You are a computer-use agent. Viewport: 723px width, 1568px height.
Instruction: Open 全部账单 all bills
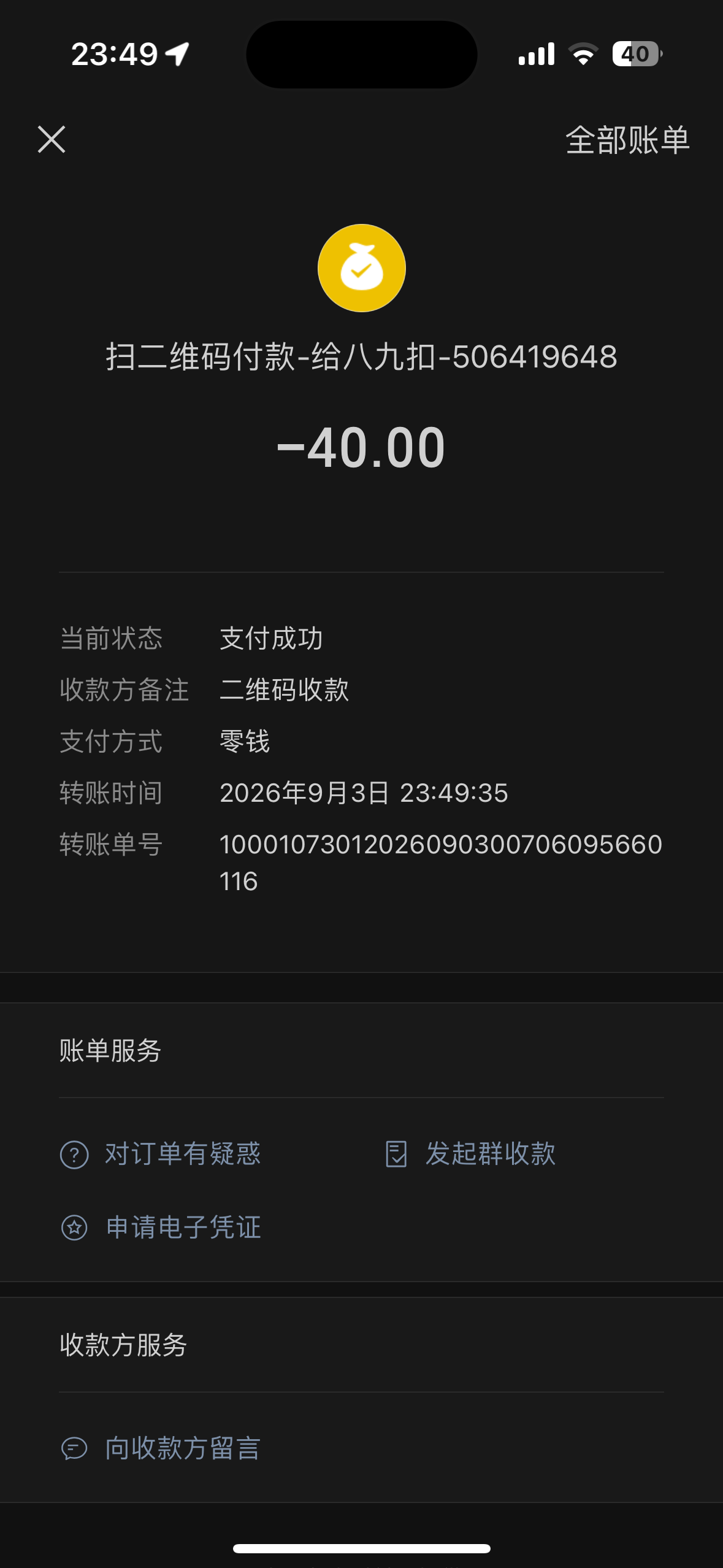click(x=627, y=140)
